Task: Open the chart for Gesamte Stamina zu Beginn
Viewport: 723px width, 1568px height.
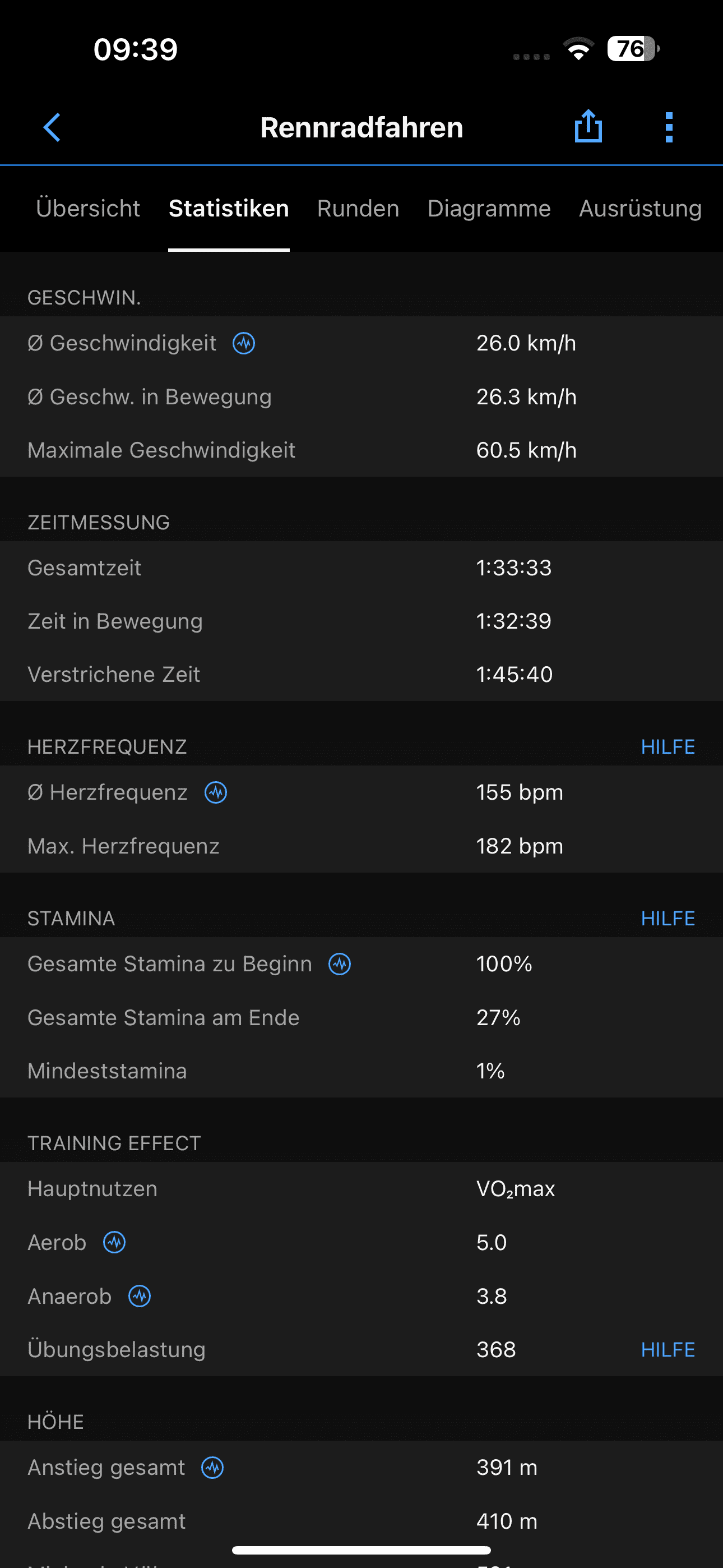Action: pyautogui.click(x=340, y=964)
